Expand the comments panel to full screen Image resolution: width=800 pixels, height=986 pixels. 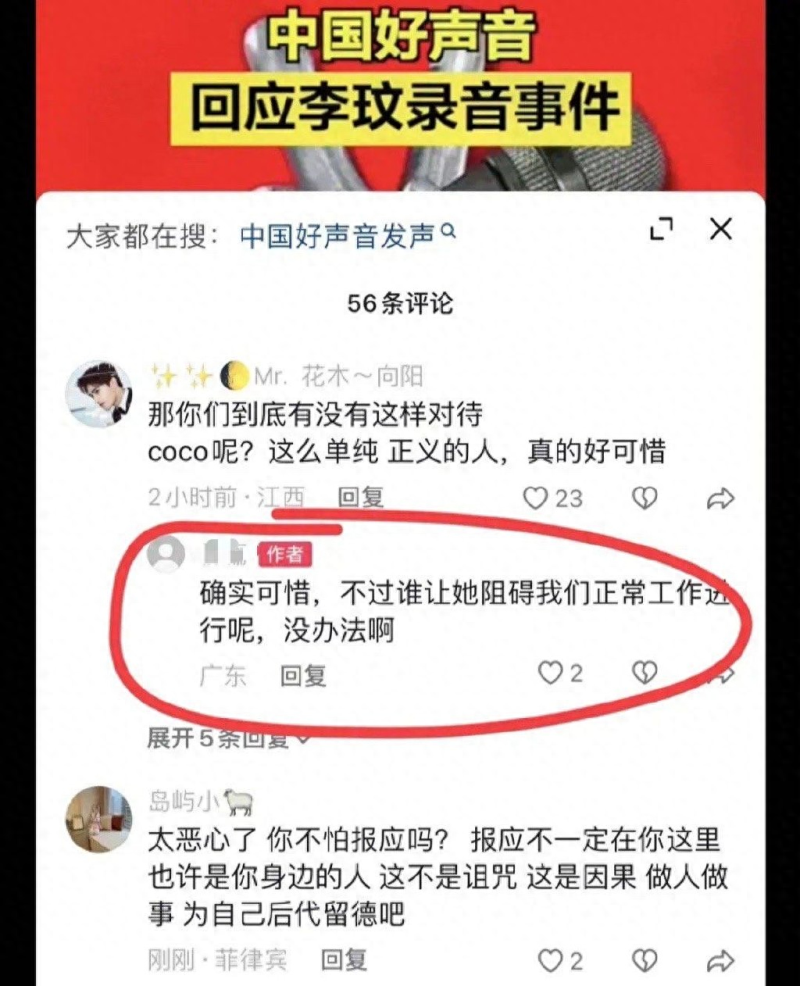coord(662,230)
